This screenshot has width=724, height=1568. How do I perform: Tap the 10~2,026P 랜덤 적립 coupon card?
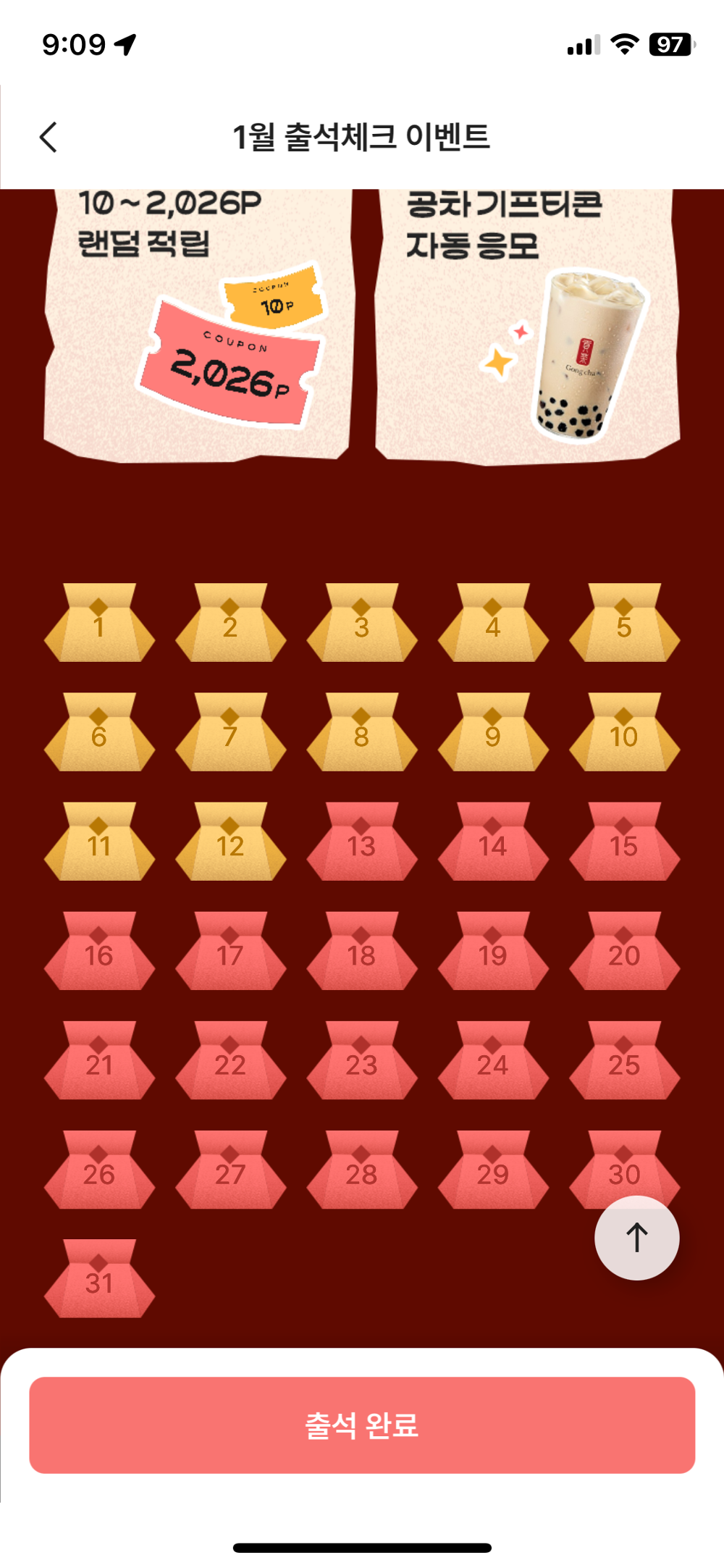pyautogui.click(x=198, y=326)
